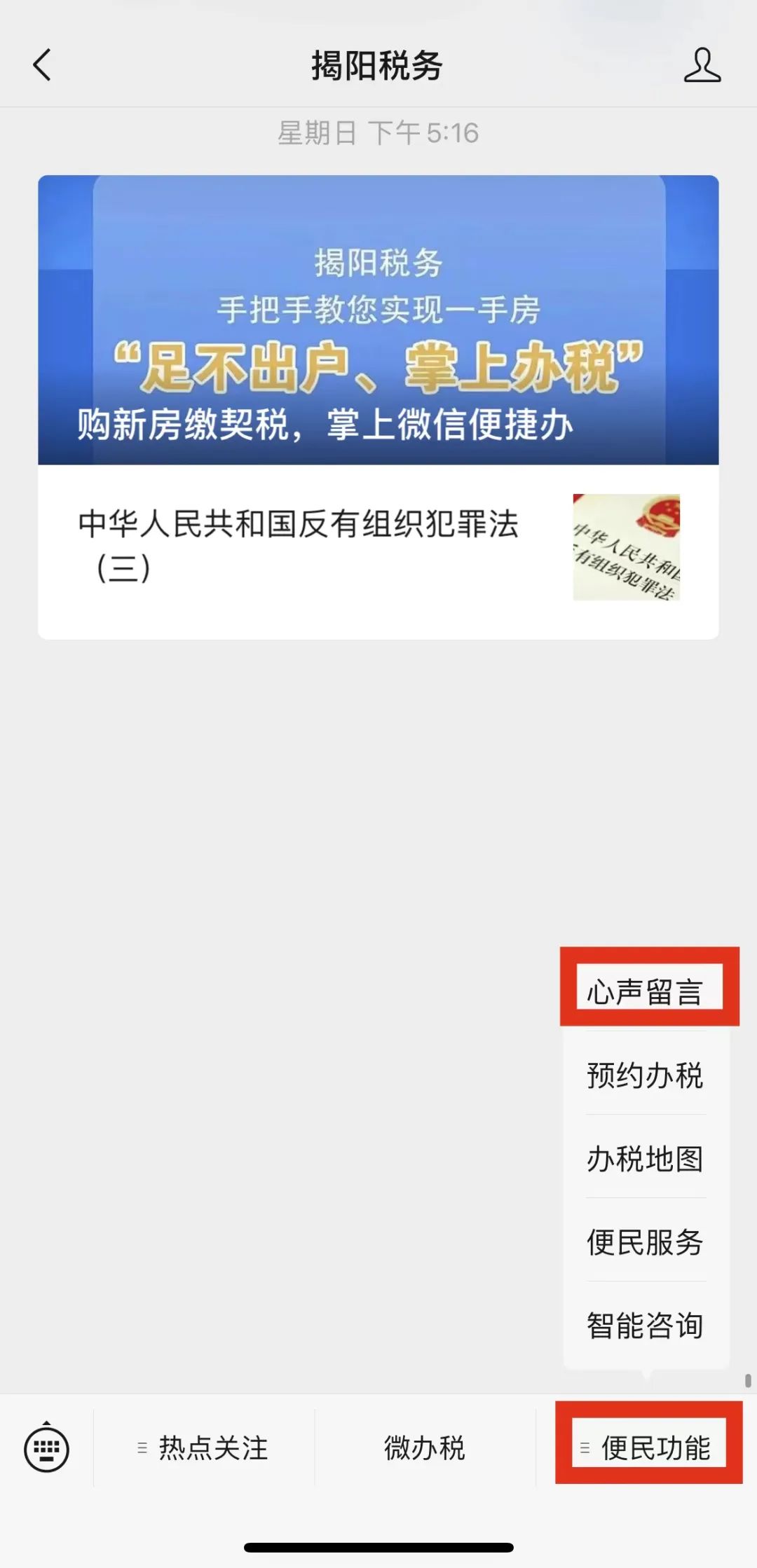
Task: Expand the 热点关注 menu
Action: 204,1447
